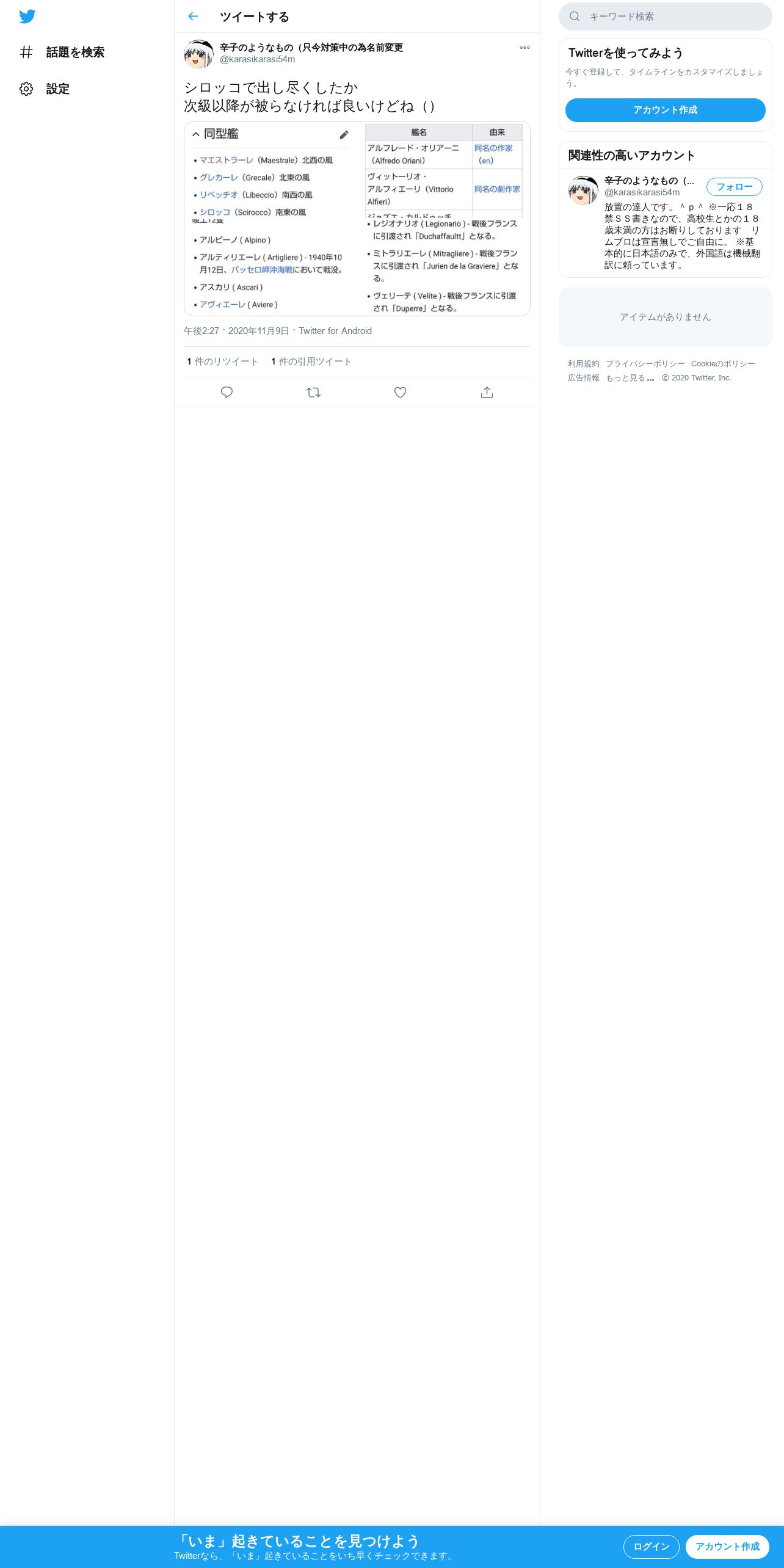View the 1 件の引用ツイート list

311,361
